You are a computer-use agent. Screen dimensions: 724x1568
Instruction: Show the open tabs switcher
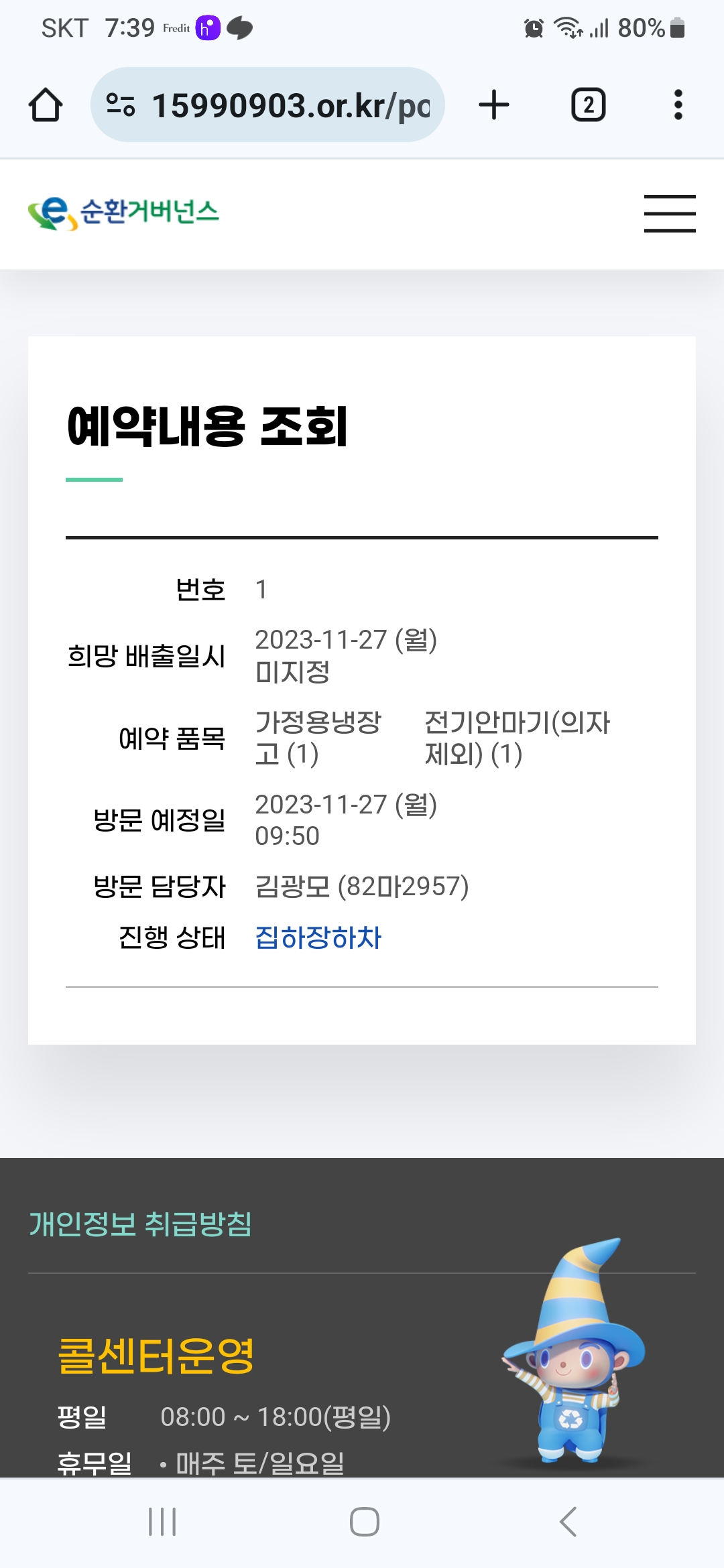coord(588,105)
